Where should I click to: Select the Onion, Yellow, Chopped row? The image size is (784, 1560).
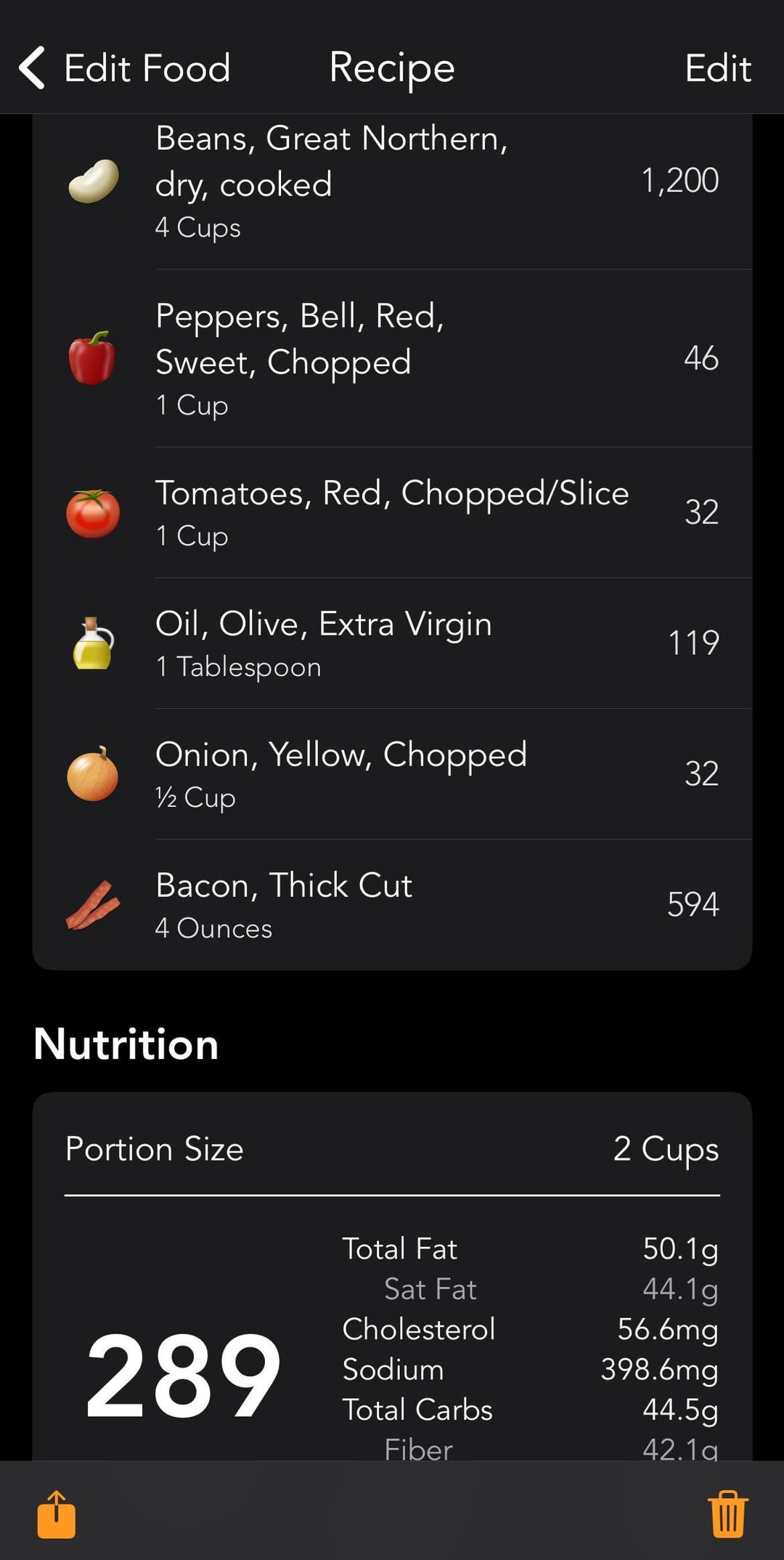(x=392, y=774)
